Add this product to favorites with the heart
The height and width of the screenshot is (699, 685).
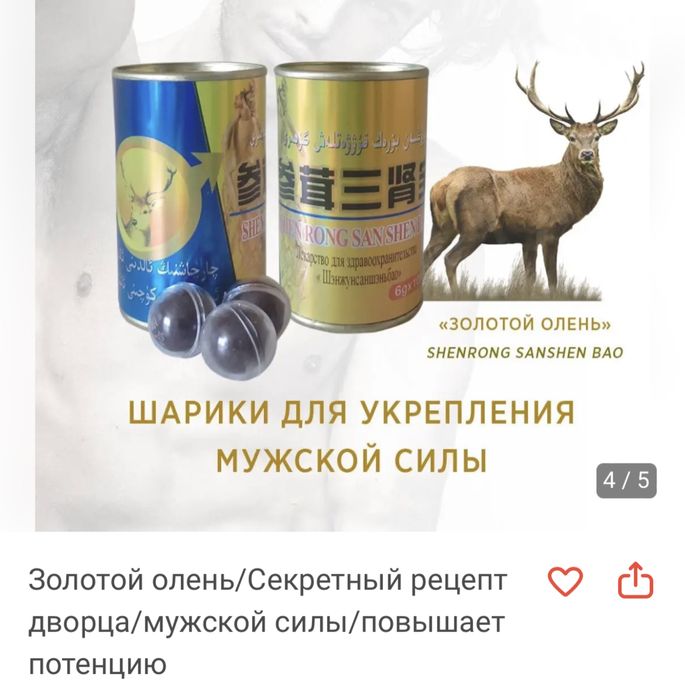[566, 582]
